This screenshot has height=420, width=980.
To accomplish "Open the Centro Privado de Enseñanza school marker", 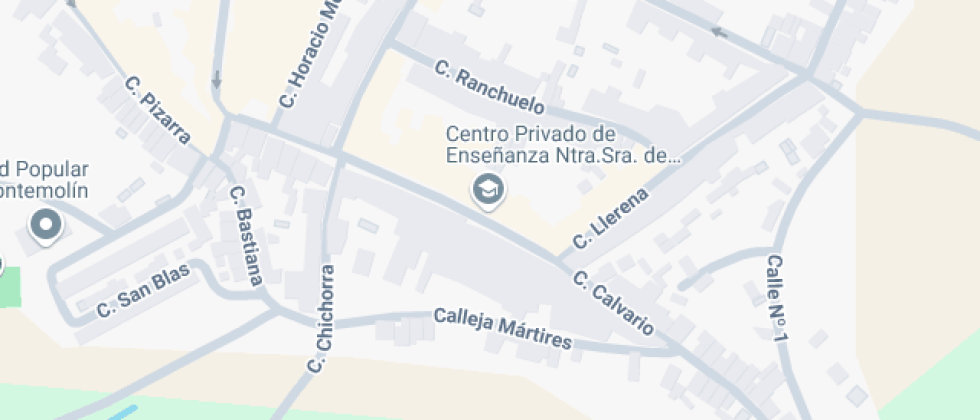I will tap(489, 190).
